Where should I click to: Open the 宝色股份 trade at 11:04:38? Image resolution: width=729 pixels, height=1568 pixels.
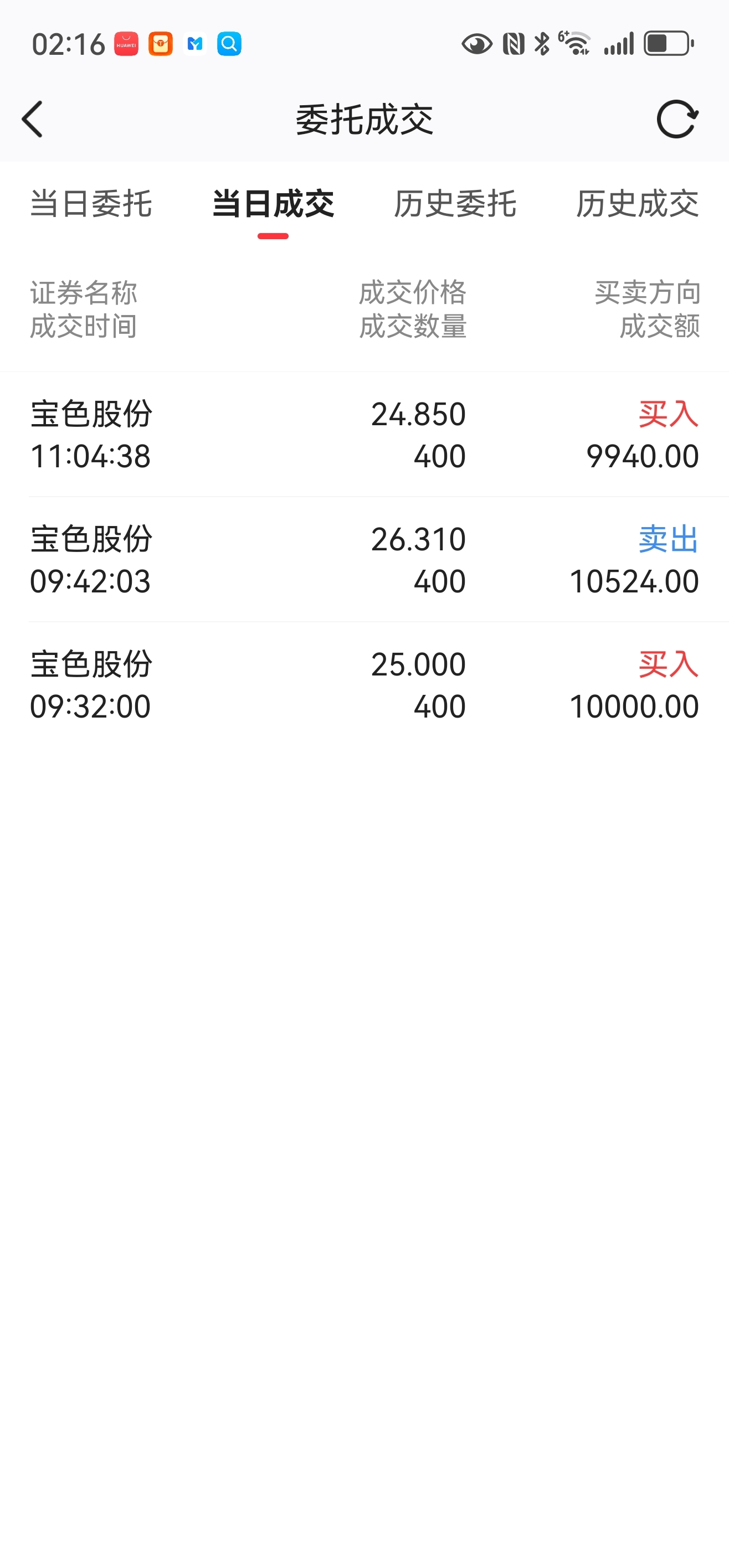pyautogui.click(x=364, y=435)
